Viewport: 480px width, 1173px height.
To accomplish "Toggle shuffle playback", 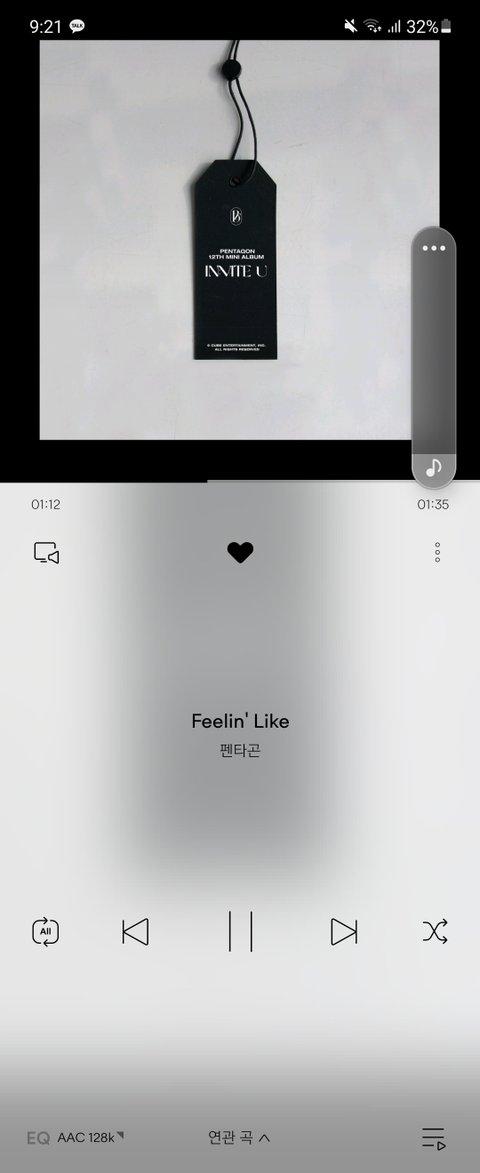I will (x=435, y=931).
